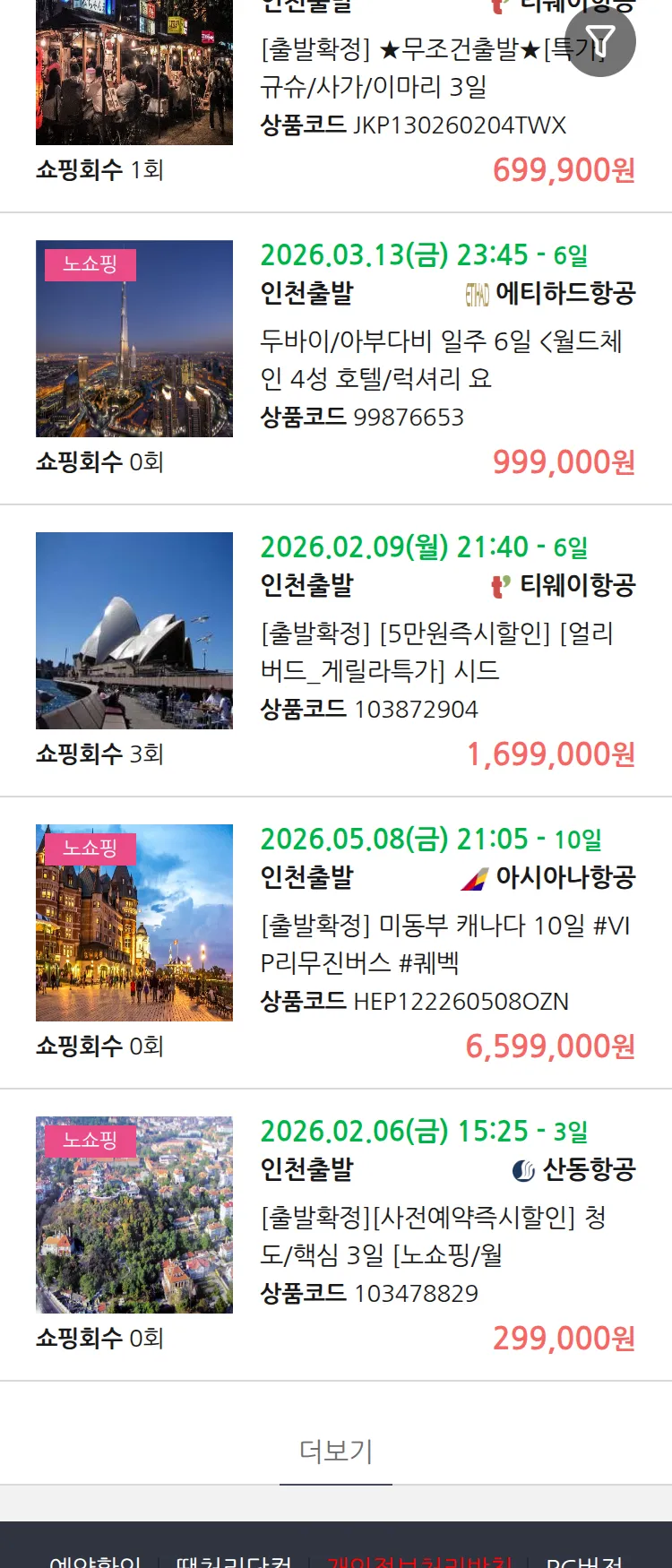Open the 개인정보처리방침 footer link
Viewport: 672px width, 1568px height.
(419, 1560)
